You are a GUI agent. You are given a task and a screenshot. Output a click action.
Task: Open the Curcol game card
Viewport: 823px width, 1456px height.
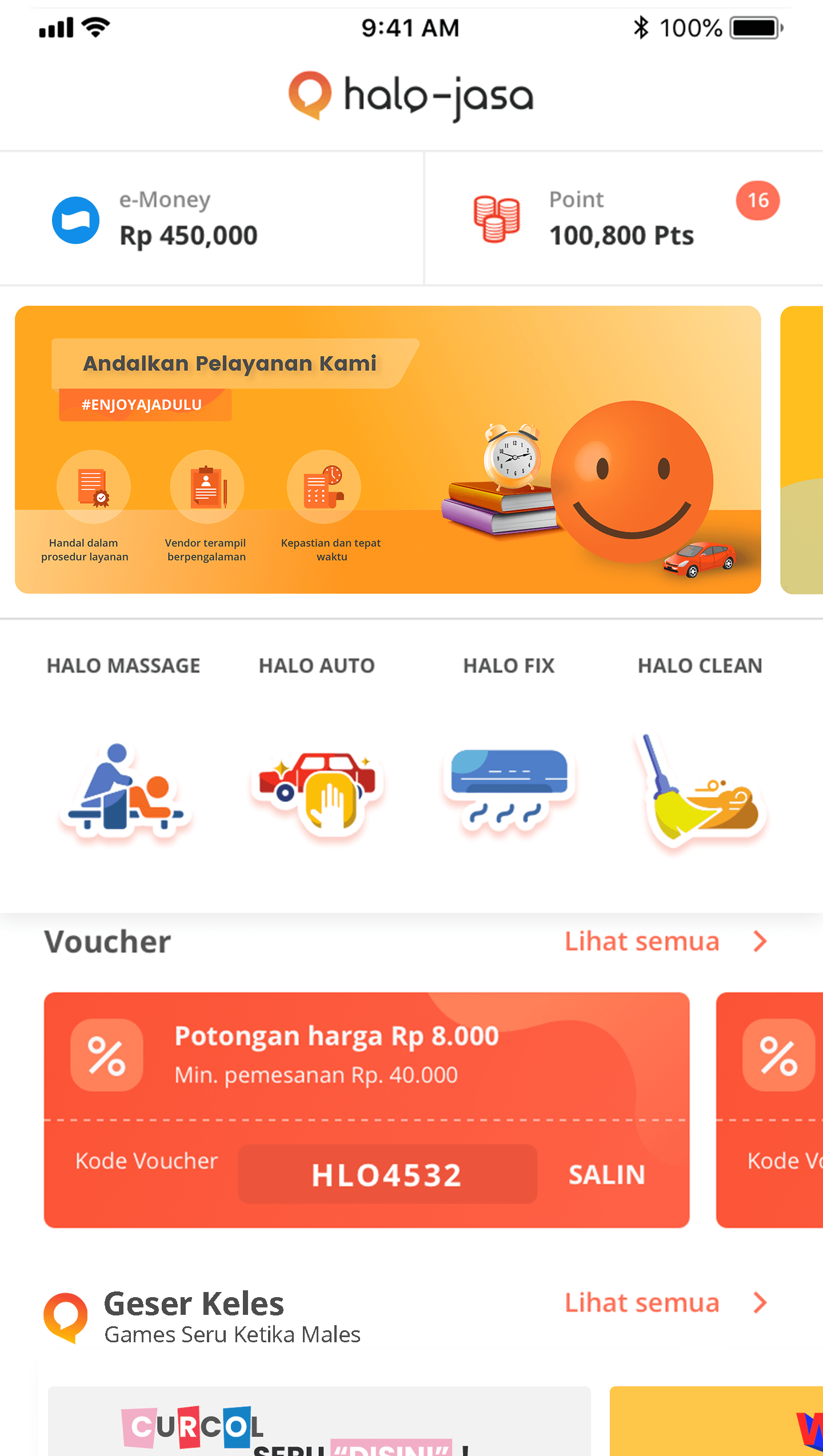319,1423
